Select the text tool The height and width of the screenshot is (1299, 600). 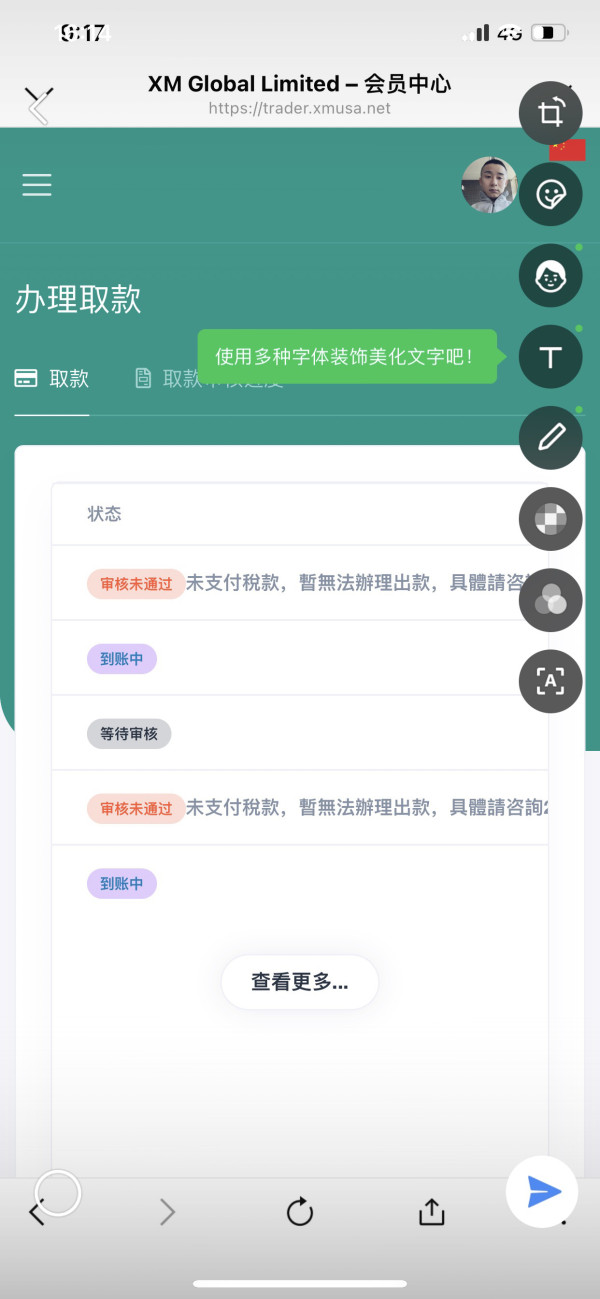[x=550, y=357]
